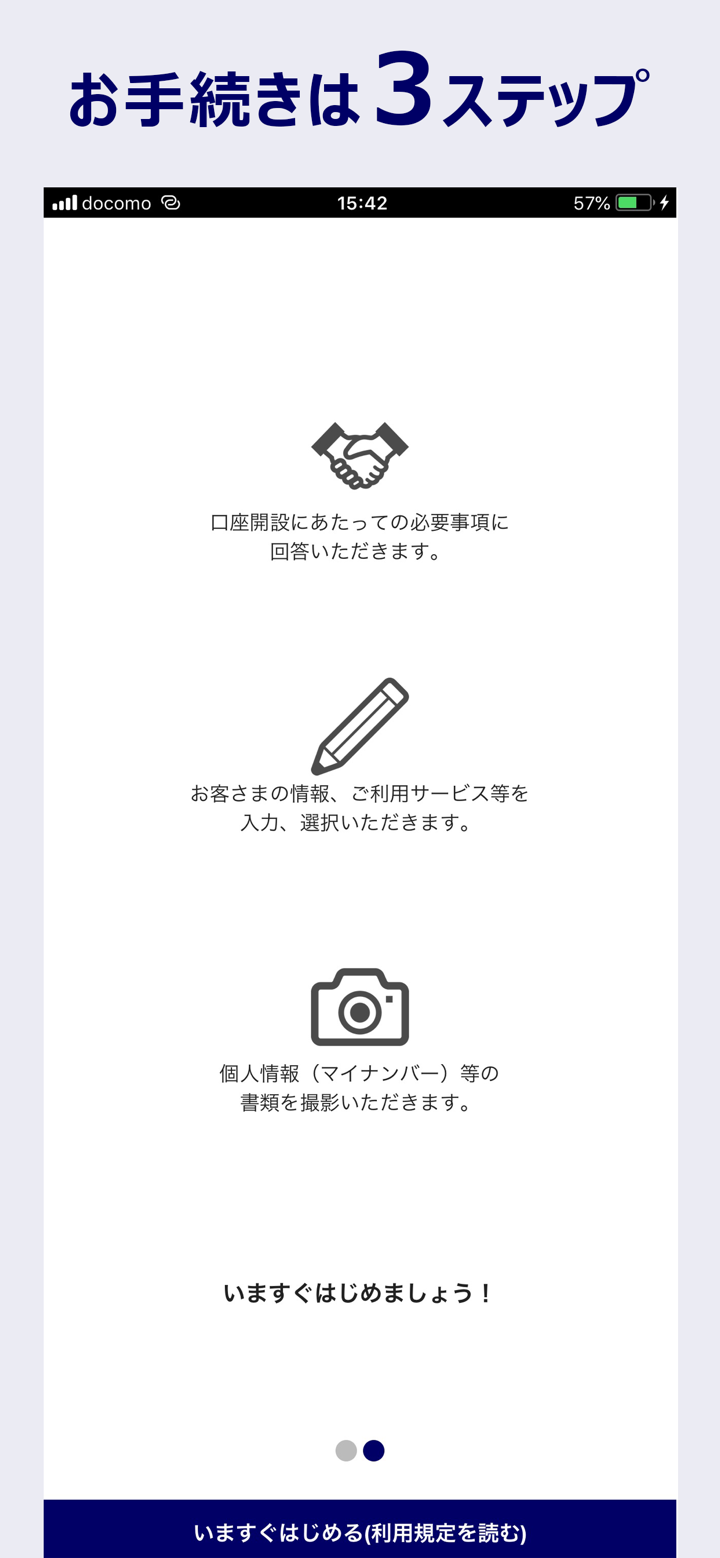720x1558 pixels.
Task: Tap the handshake icon for account opening questions
Action: pos(360,455)
